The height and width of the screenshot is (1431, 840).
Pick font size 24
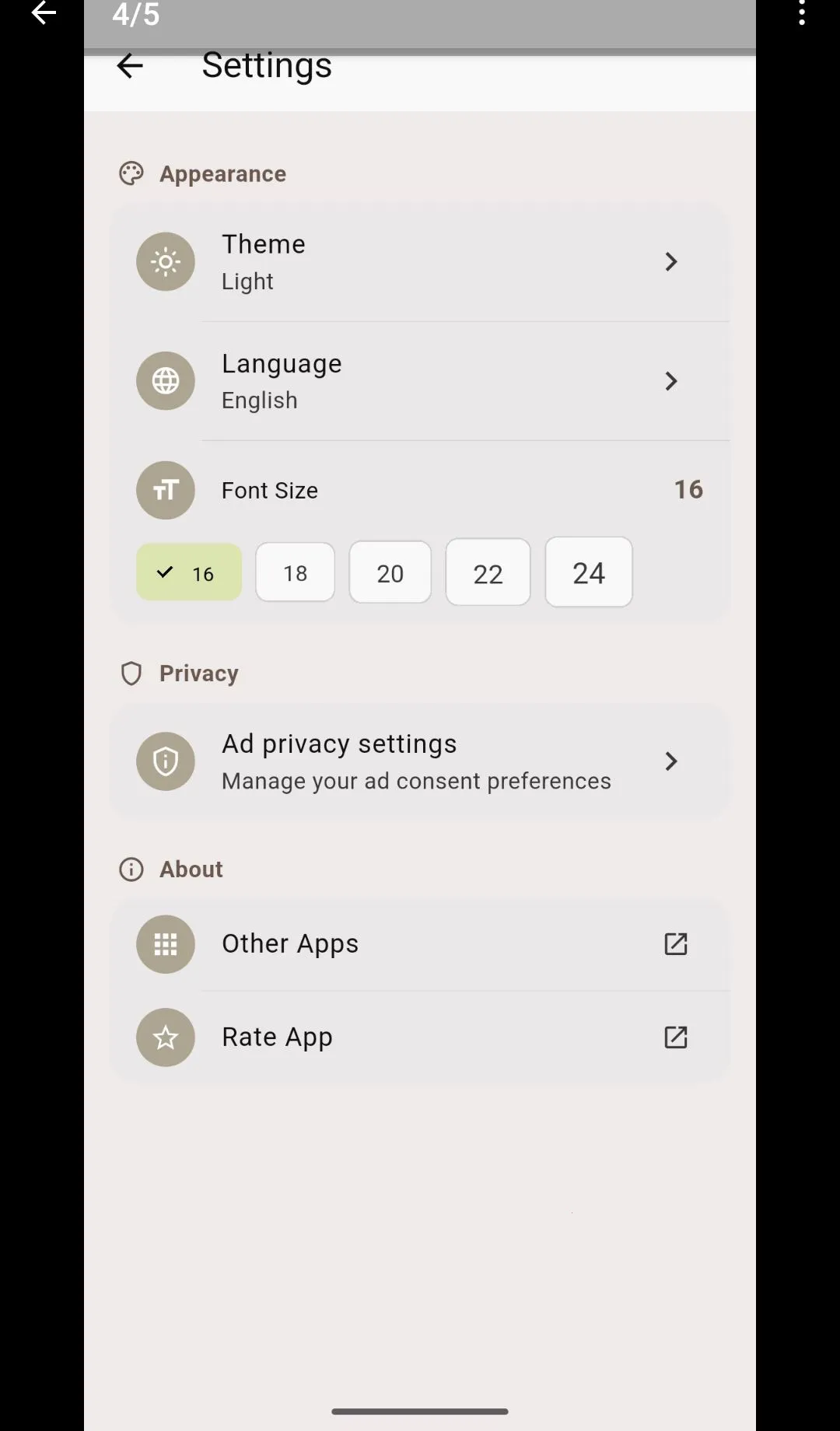589,572
